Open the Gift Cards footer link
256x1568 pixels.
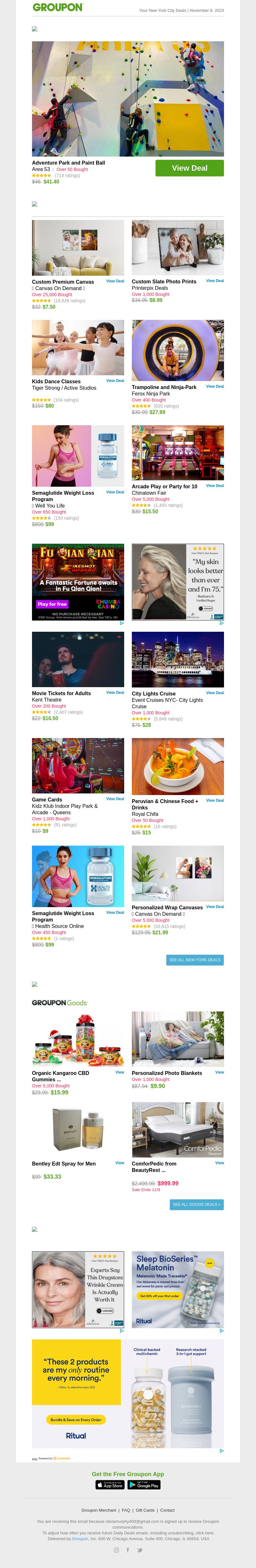[145, 1510]
